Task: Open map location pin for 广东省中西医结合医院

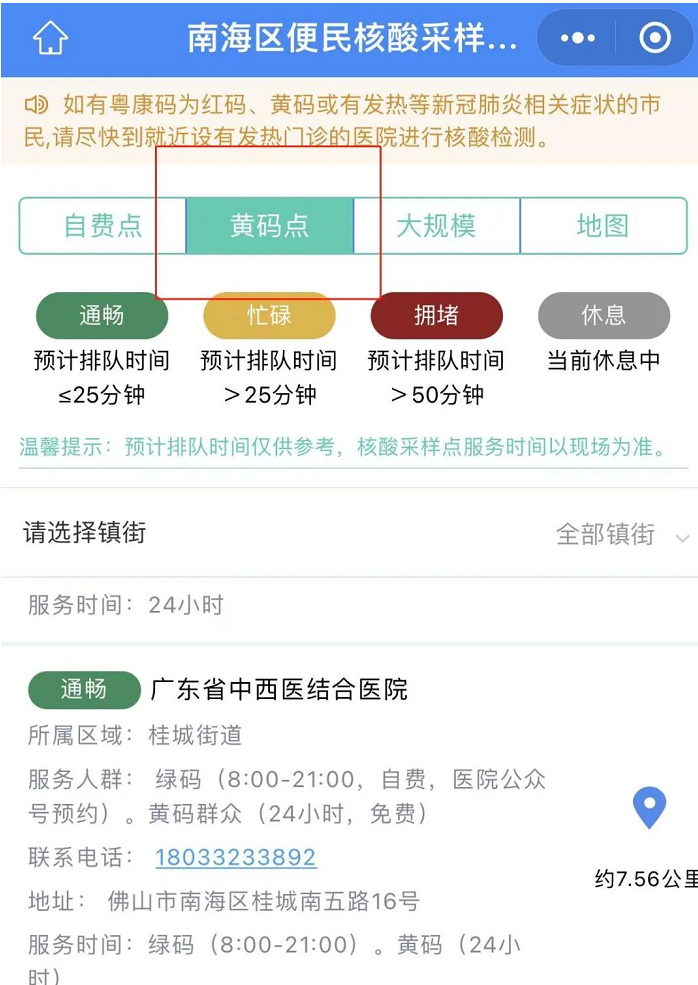Action: click(x=650, y=808)
